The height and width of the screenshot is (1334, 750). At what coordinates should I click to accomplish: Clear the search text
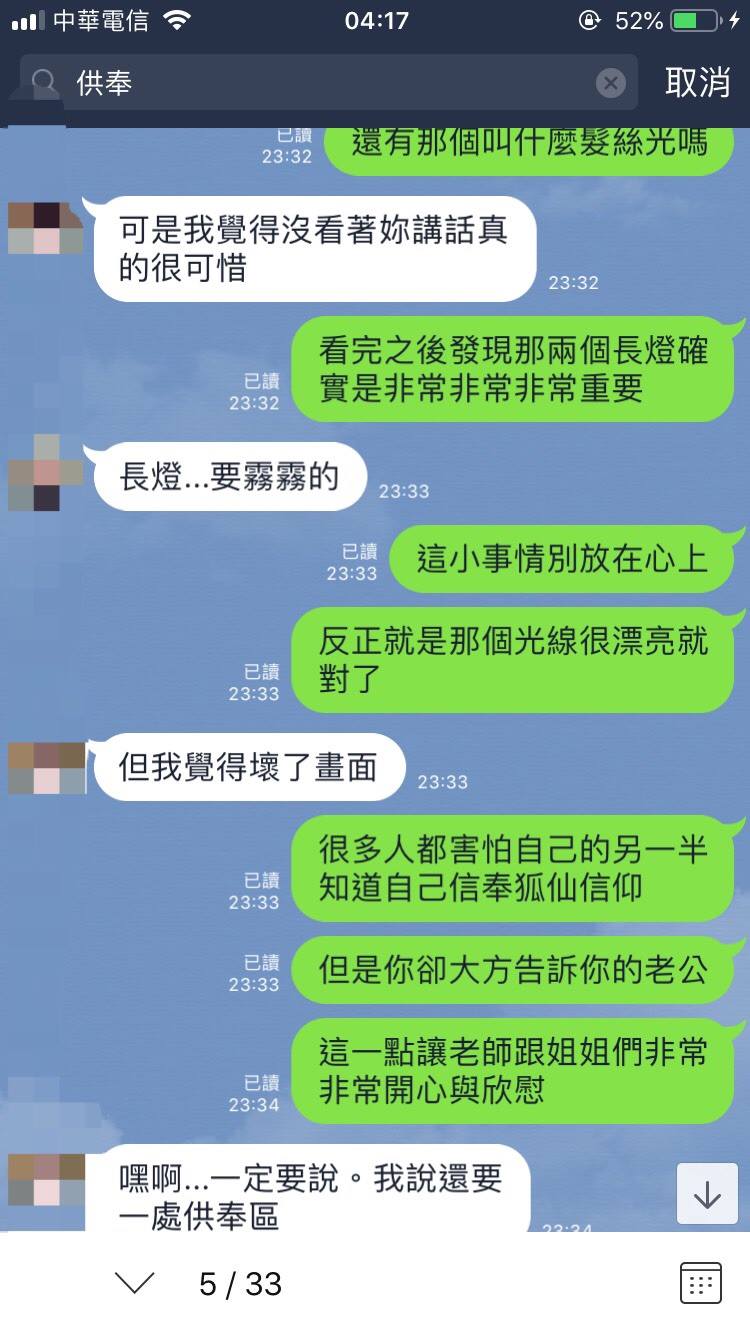click(x=611, y=82)
